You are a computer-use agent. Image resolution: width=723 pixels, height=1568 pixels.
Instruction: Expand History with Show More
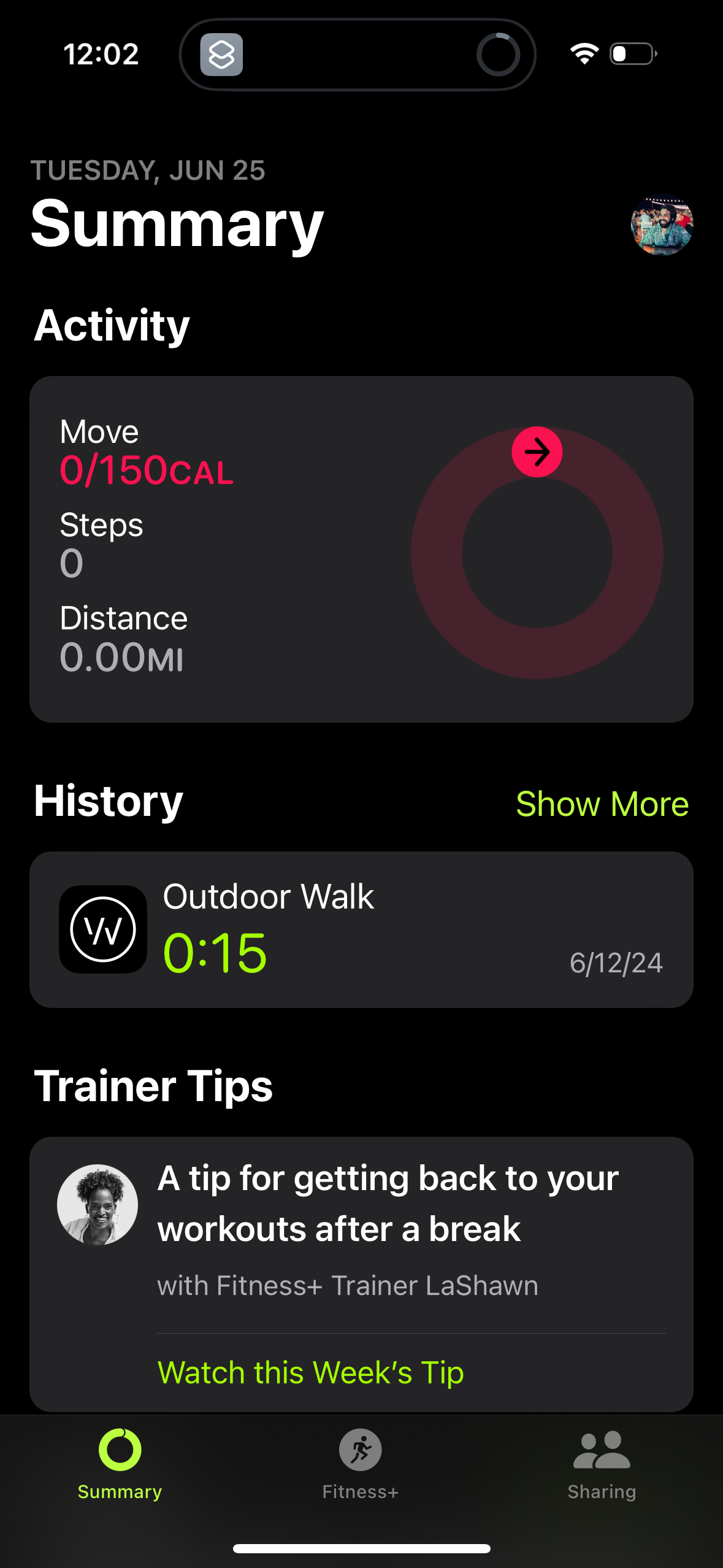602,804
